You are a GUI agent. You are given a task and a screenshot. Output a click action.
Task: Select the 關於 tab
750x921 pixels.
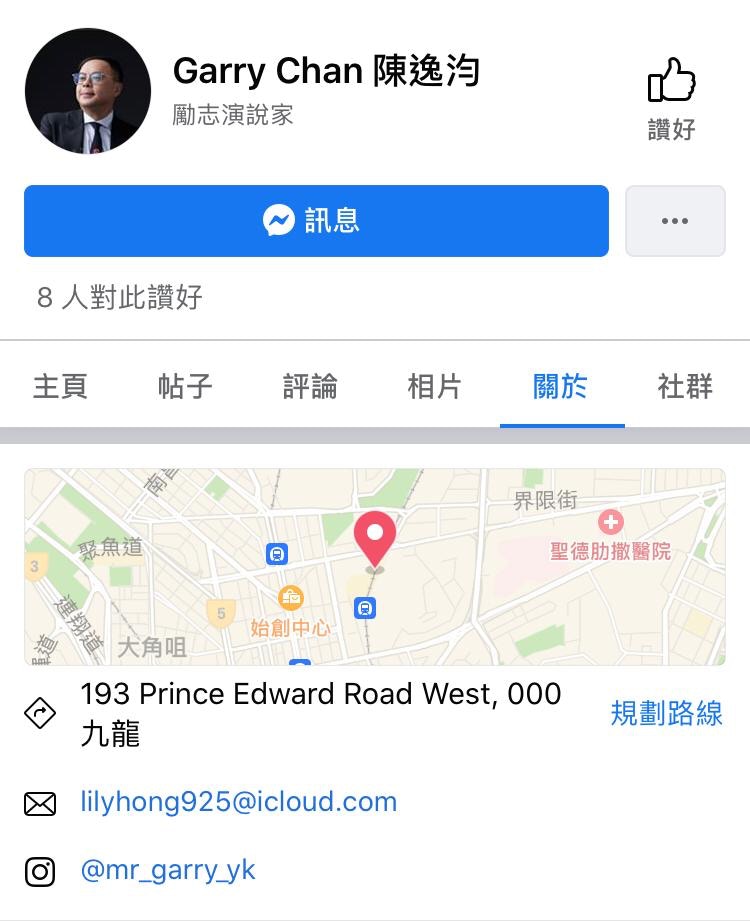pos(561,386)
